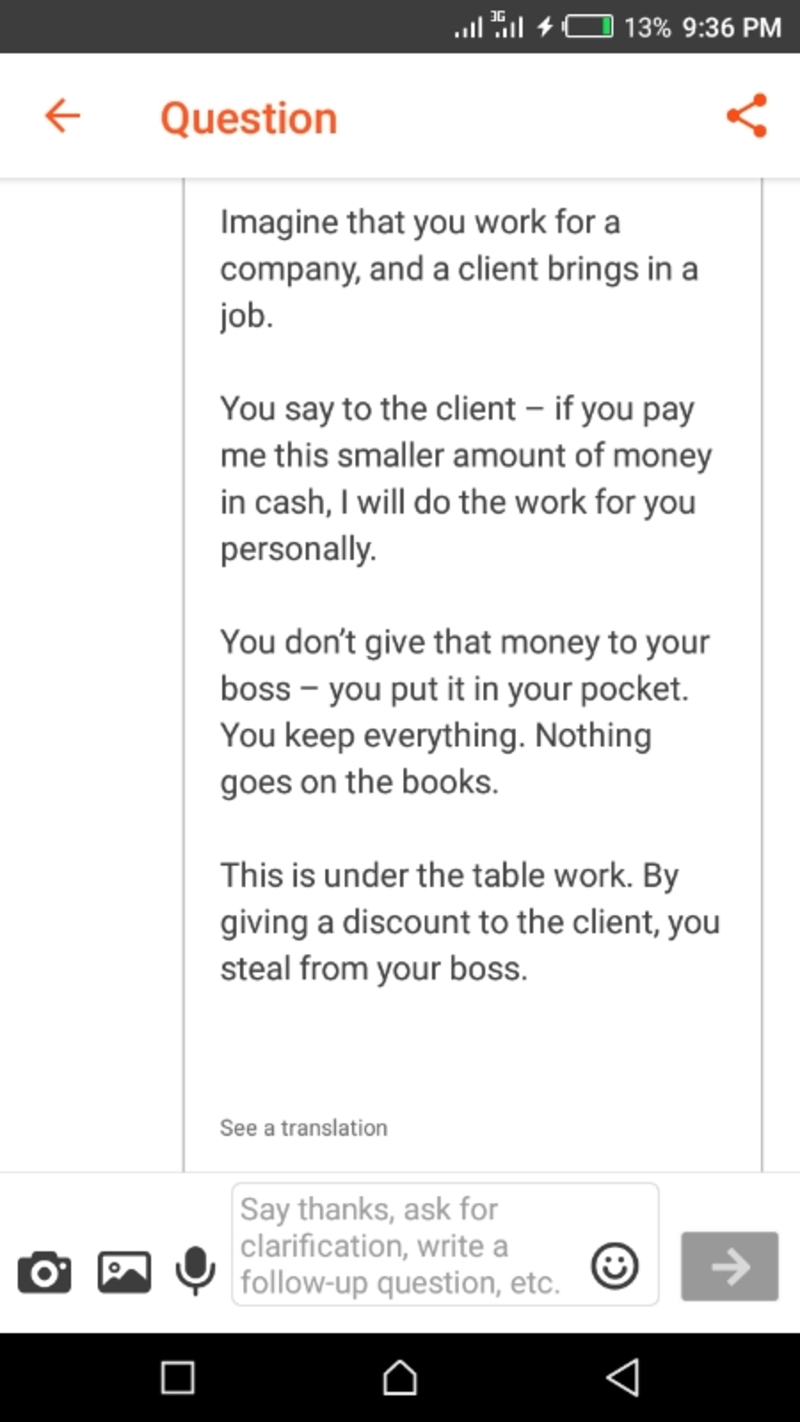The height and width of the screenshot is (1422, 800).
Task: Send the reply with arrow button
Action: pos(730,1267)
